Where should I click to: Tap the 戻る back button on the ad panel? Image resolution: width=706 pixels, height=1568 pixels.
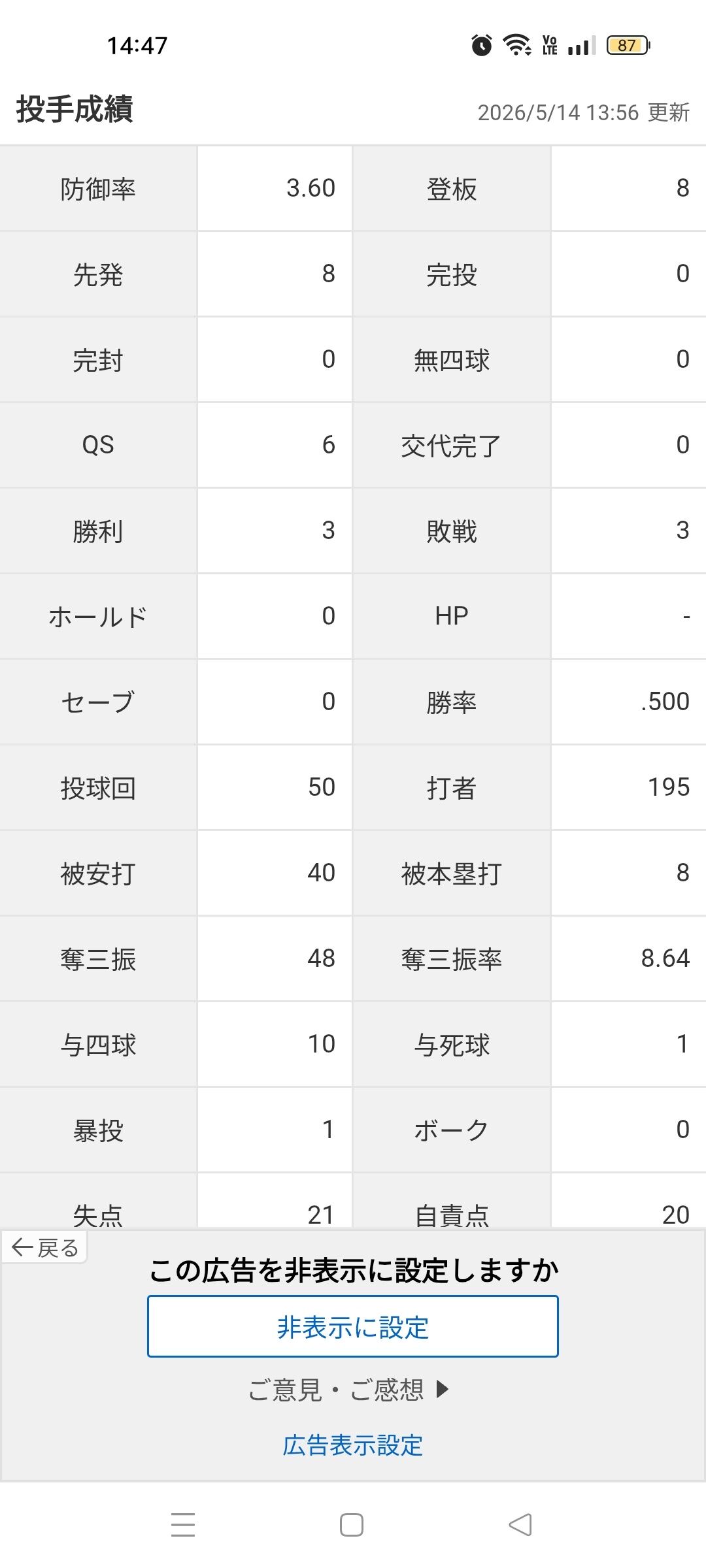coord(44,1248)
